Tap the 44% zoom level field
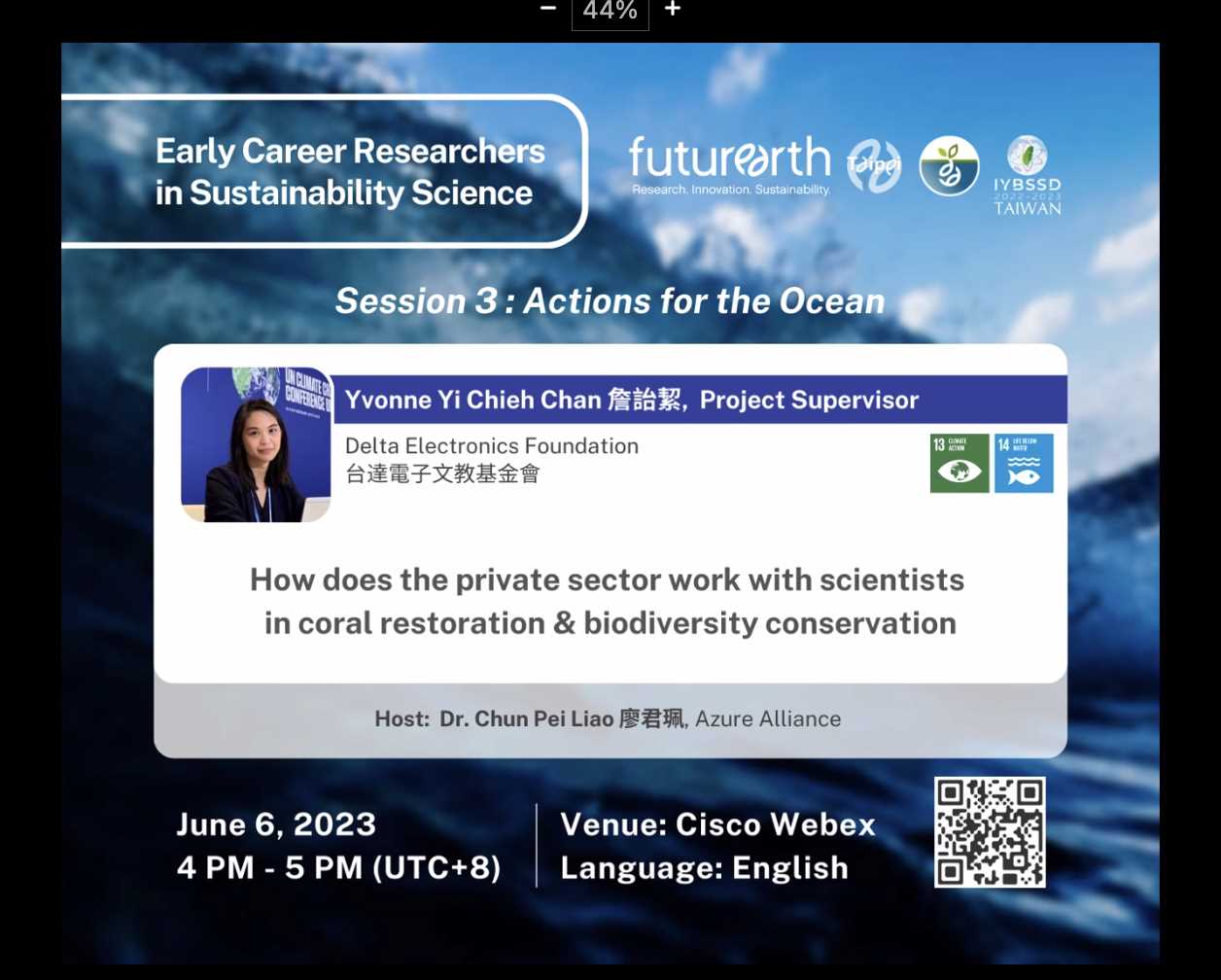This screenshot has width=1221, height=980. pyautogui.click(x=610, y=12)
